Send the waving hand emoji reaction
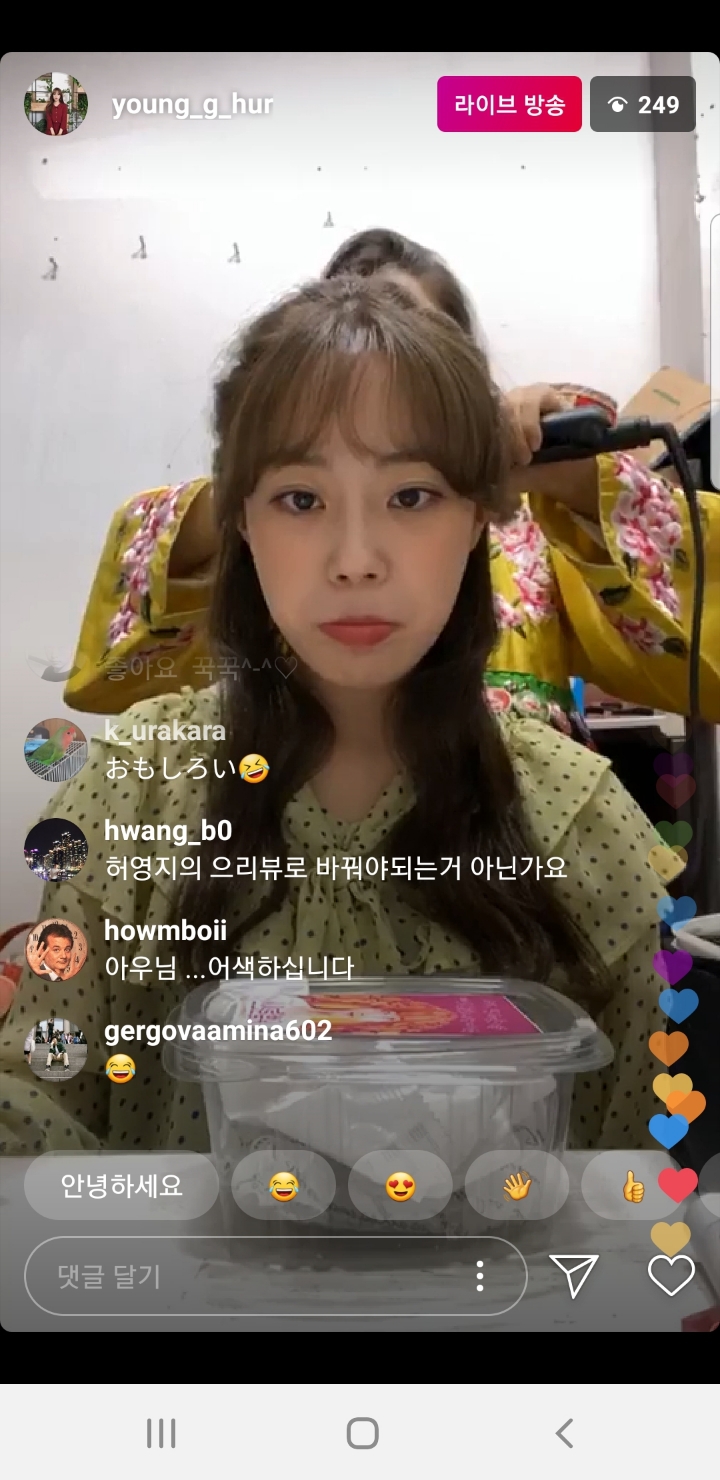The width and height of the screenshot is (720, 1480). point(516,1186)
